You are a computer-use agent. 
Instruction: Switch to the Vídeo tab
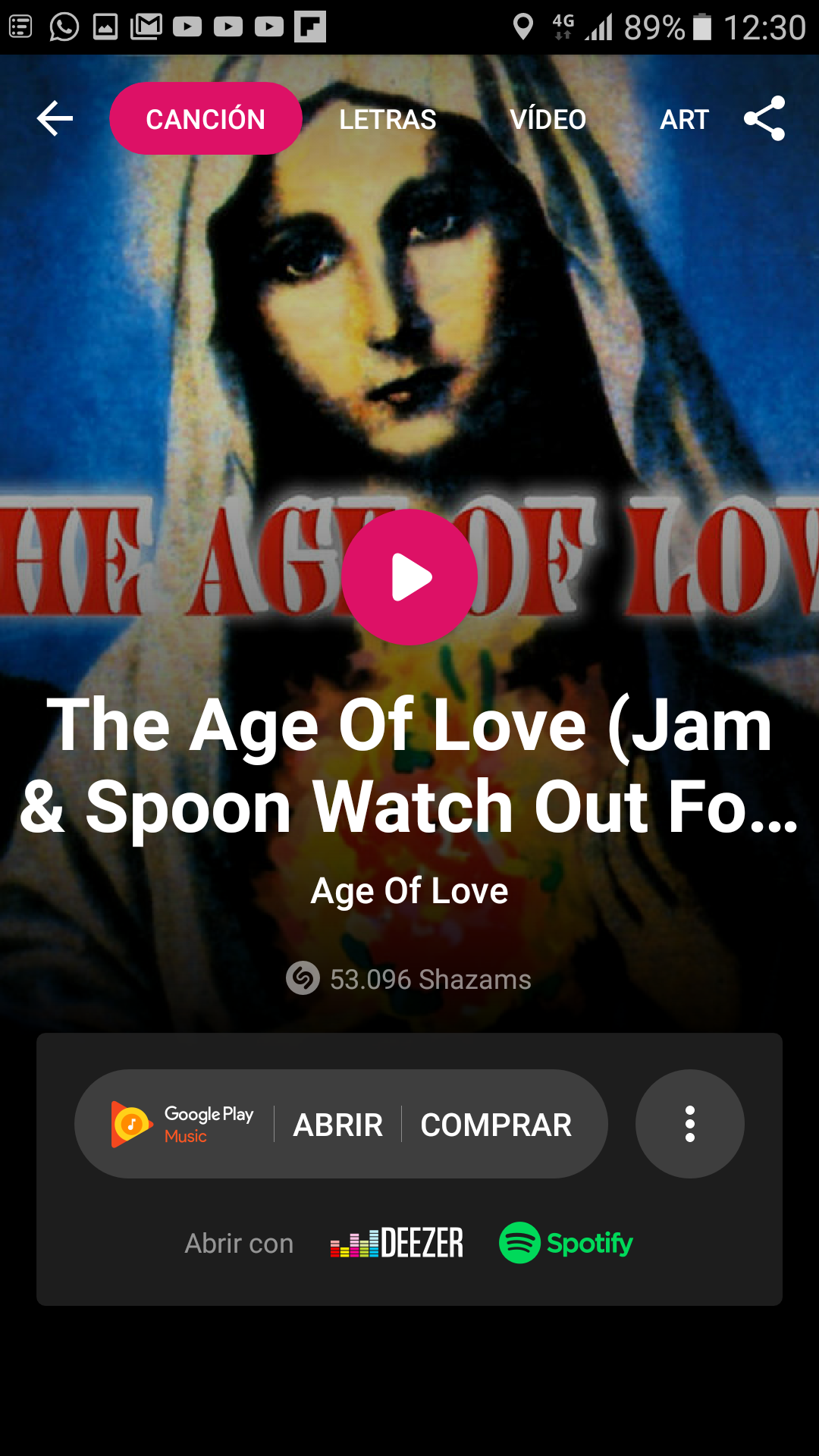point(548,119)
